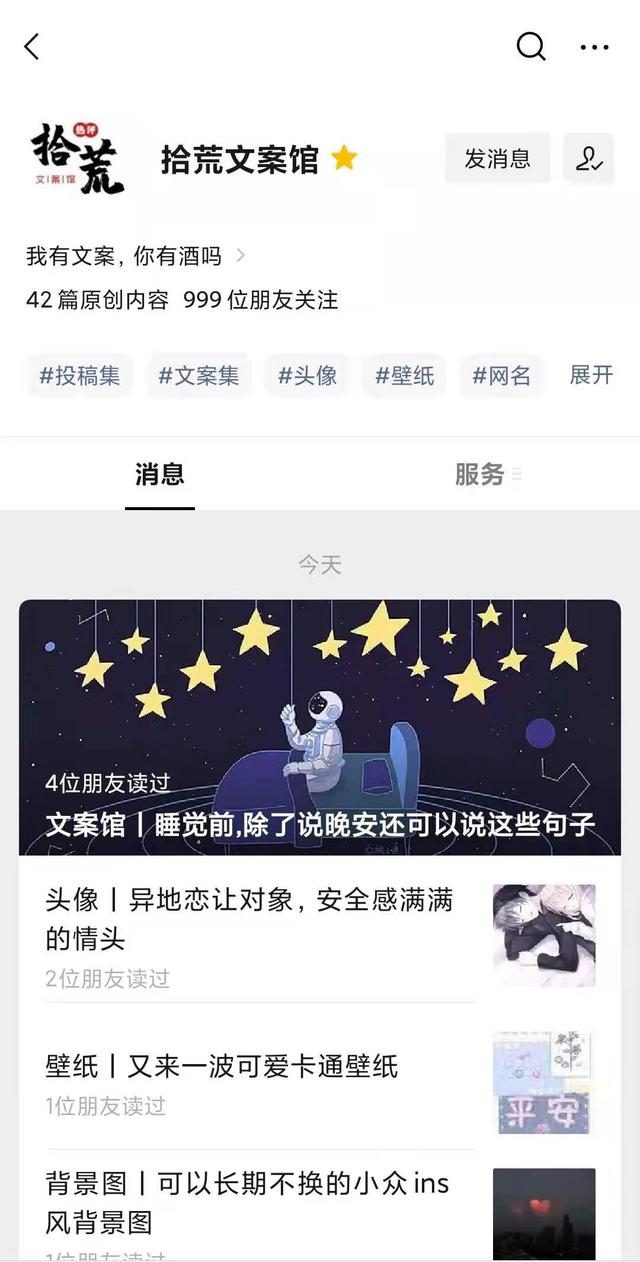Image resolution: width=640 pixels, height=1262 pixels.
Task: Switch to the 服务 tab
Action: 480,474
